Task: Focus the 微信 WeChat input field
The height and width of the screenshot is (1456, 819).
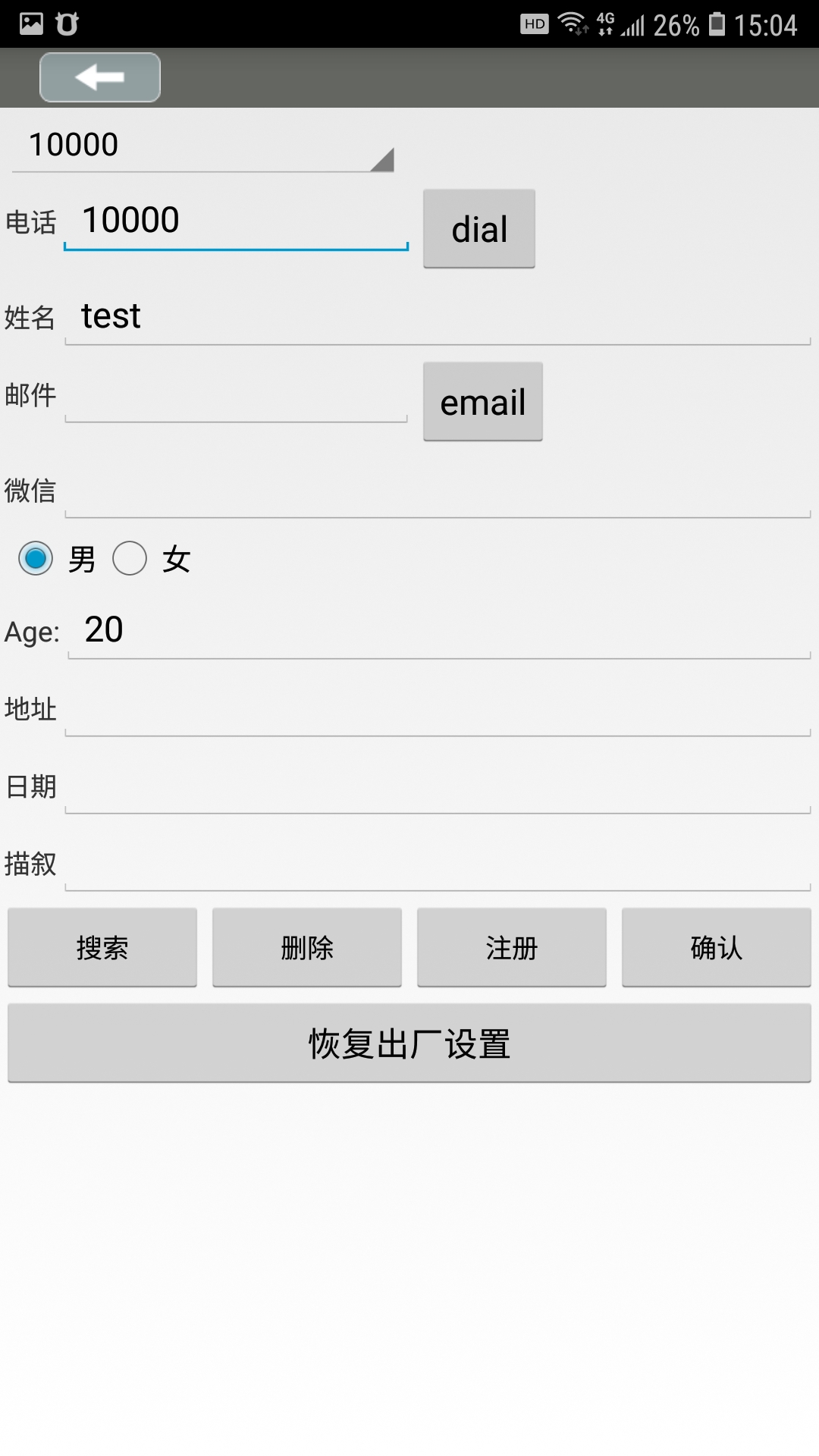Action: (x=438, y=491)
